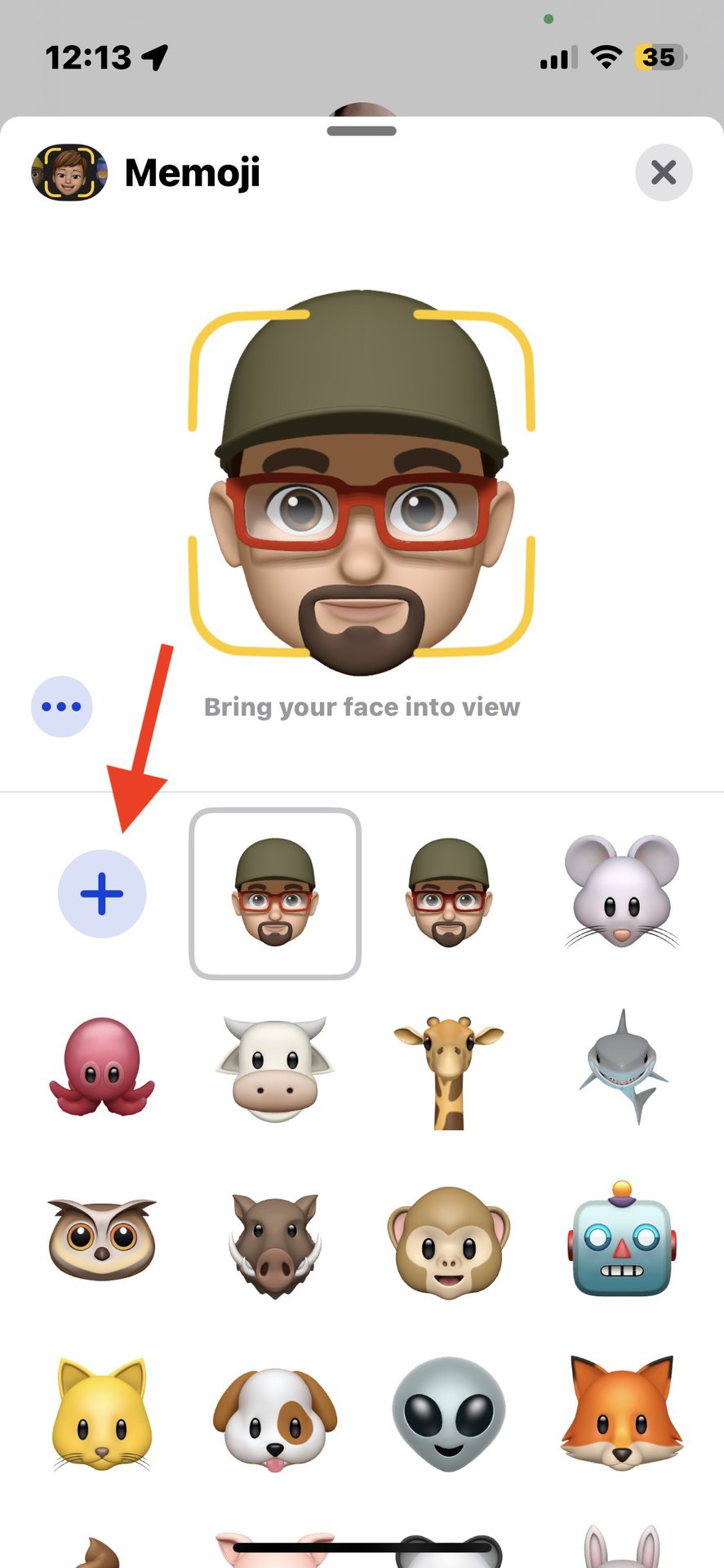Pick the monkey Animoji
This screenshot has width=724, height=1568.
[x=448, y=1241]
